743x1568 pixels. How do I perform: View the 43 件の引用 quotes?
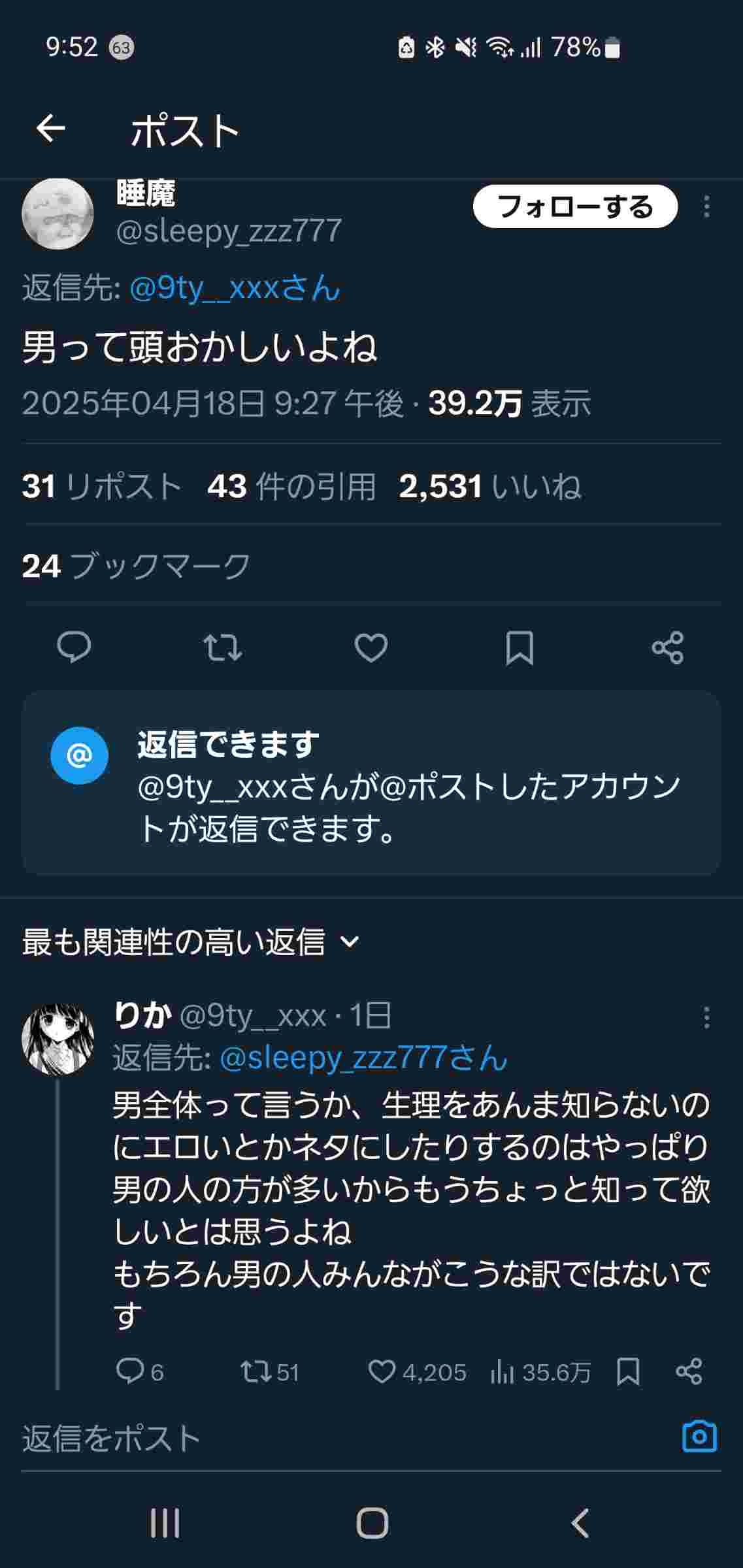coord(291,487)
